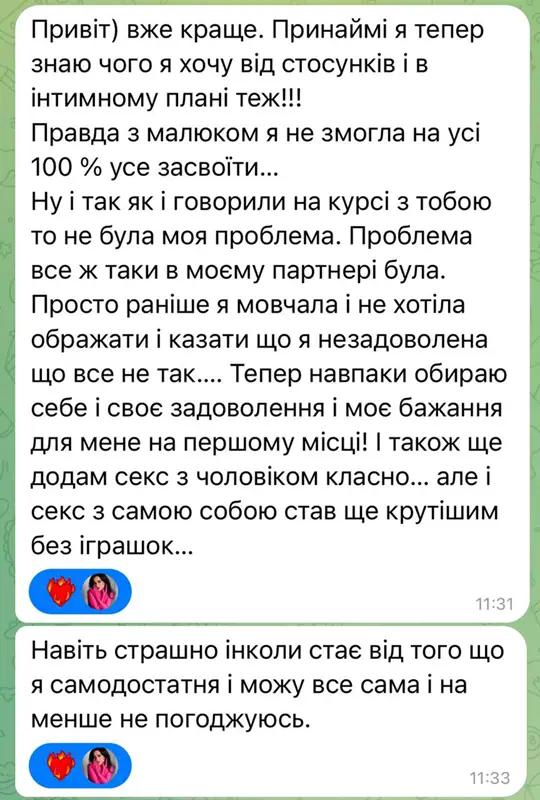
Task: Tap the burning heart reaction on the 11:31 message
Action: (61, 591)
